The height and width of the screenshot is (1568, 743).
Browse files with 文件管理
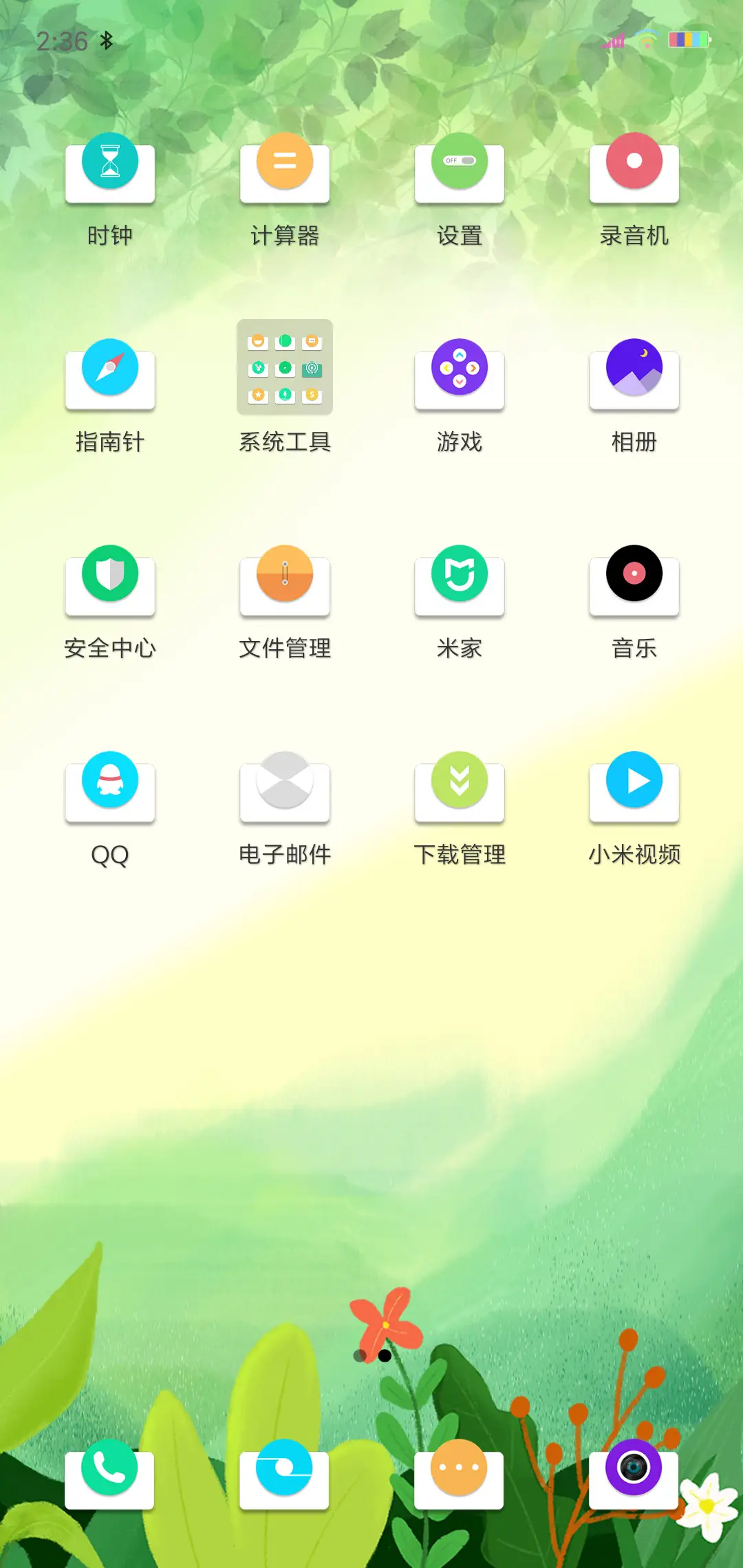click(285, 583)
